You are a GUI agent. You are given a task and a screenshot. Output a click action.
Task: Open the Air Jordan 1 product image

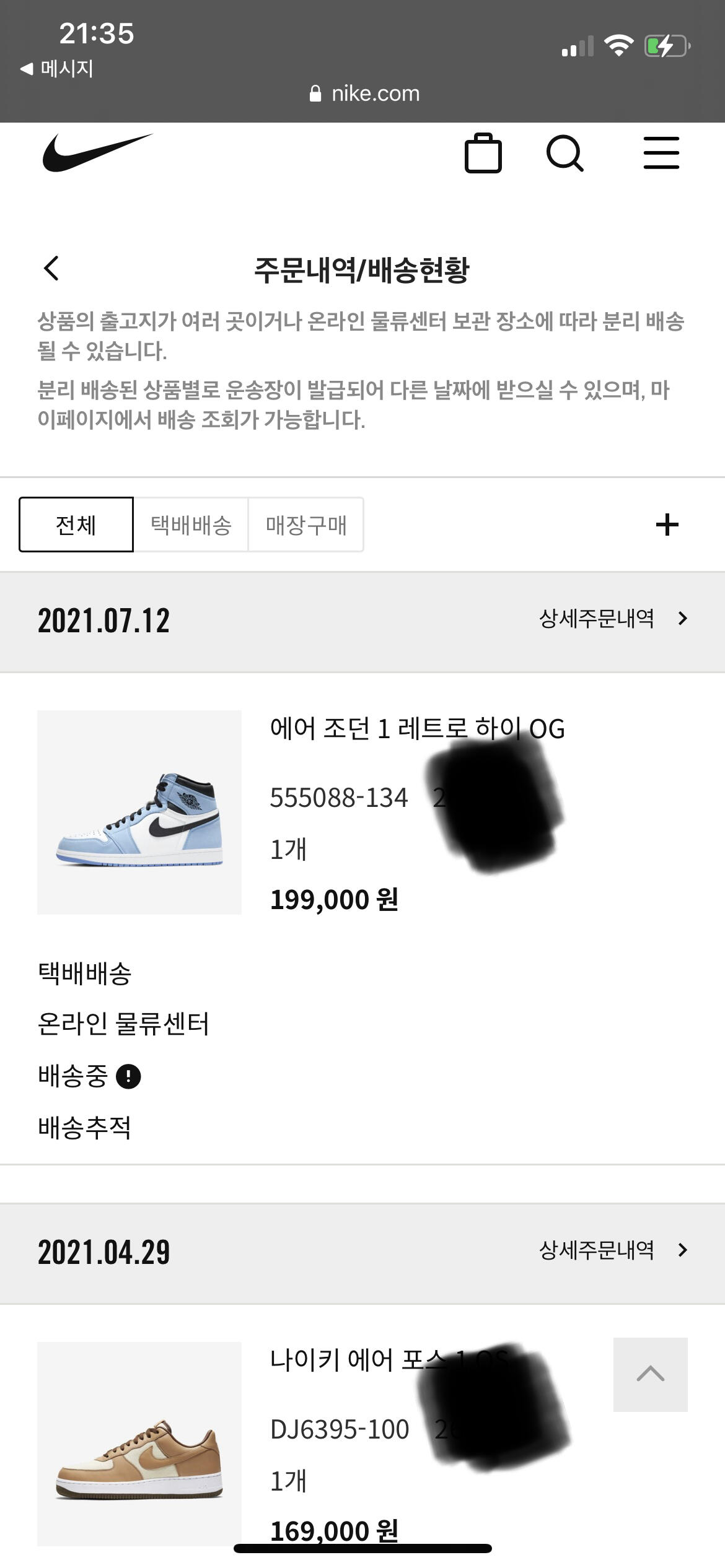pos(139,812)
